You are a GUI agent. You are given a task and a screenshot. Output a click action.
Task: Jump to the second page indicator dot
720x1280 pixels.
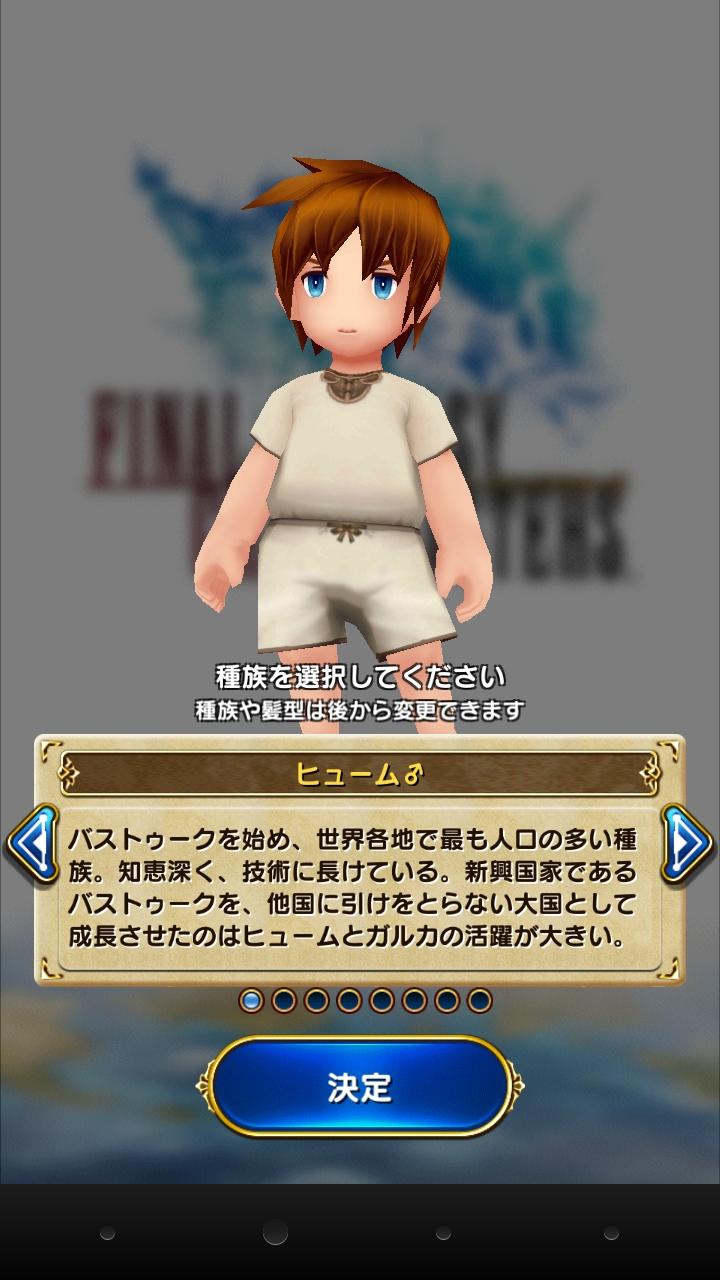coord(284,1000)
